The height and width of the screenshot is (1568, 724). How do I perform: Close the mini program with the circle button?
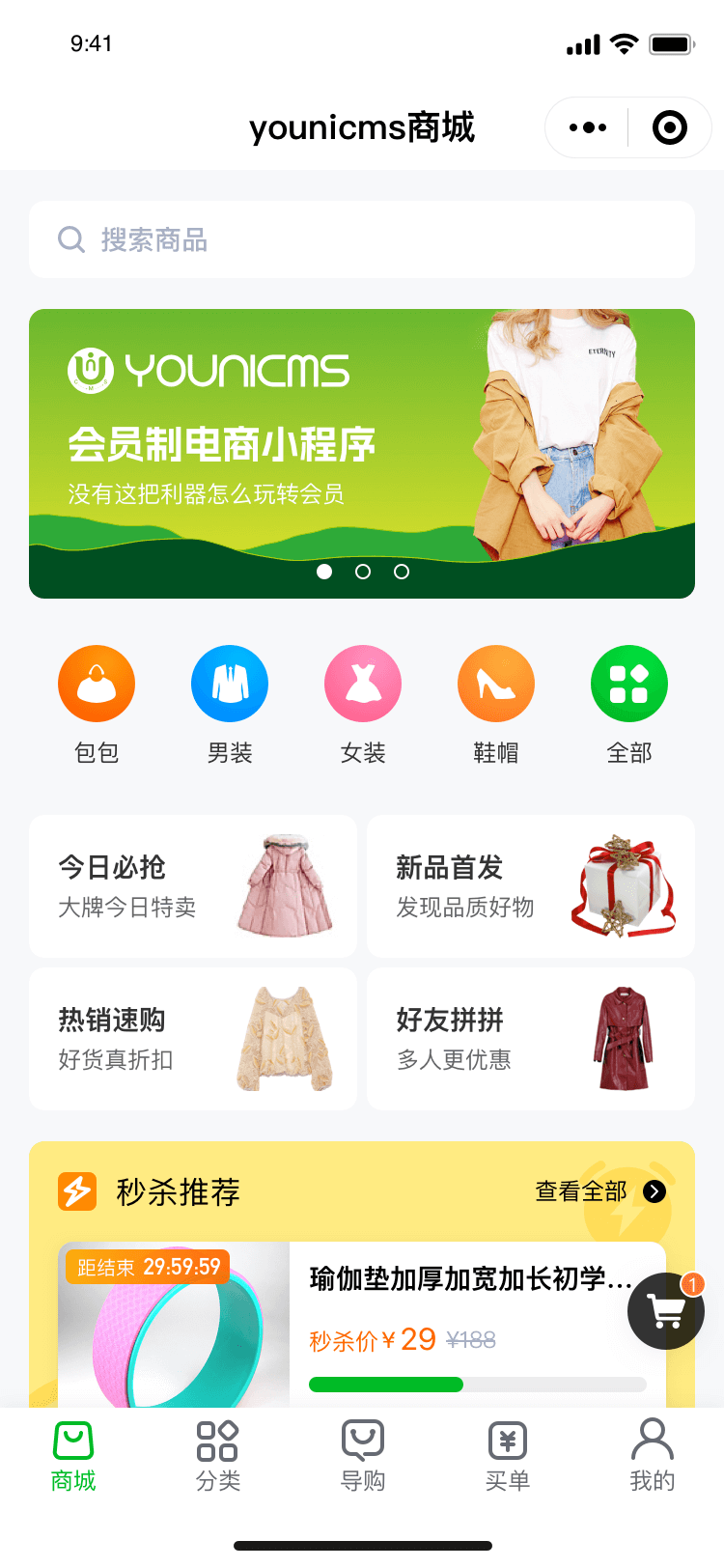(669, 127)
